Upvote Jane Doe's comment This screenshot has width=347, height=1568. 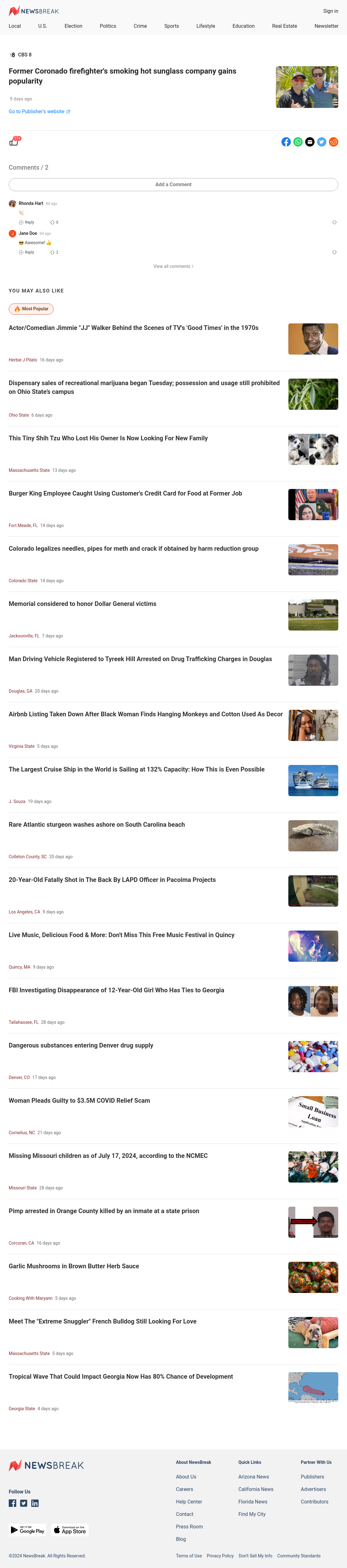pyautogui.click(x=52, y=252)
